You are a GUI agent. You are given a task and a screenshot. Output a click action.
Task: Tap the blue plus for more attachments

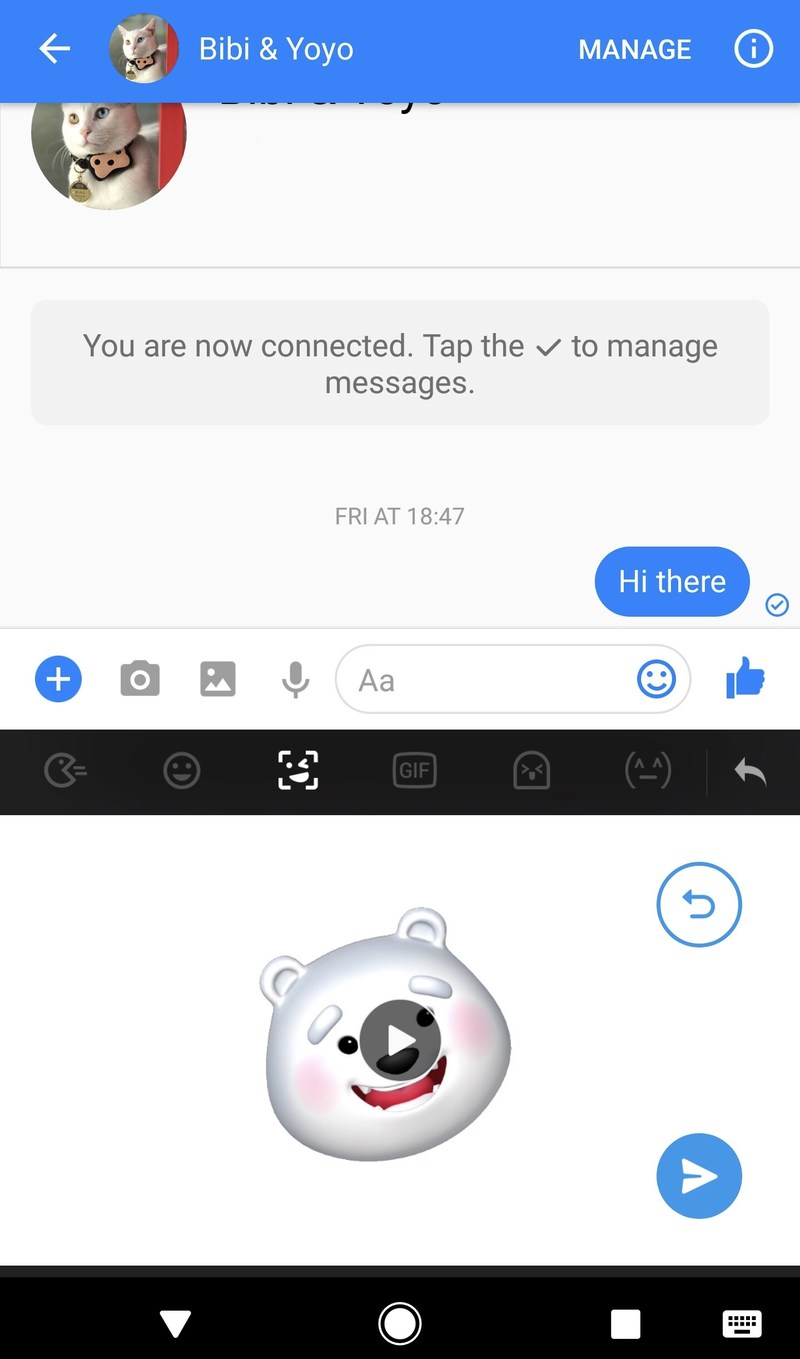(x=57, y=679)
